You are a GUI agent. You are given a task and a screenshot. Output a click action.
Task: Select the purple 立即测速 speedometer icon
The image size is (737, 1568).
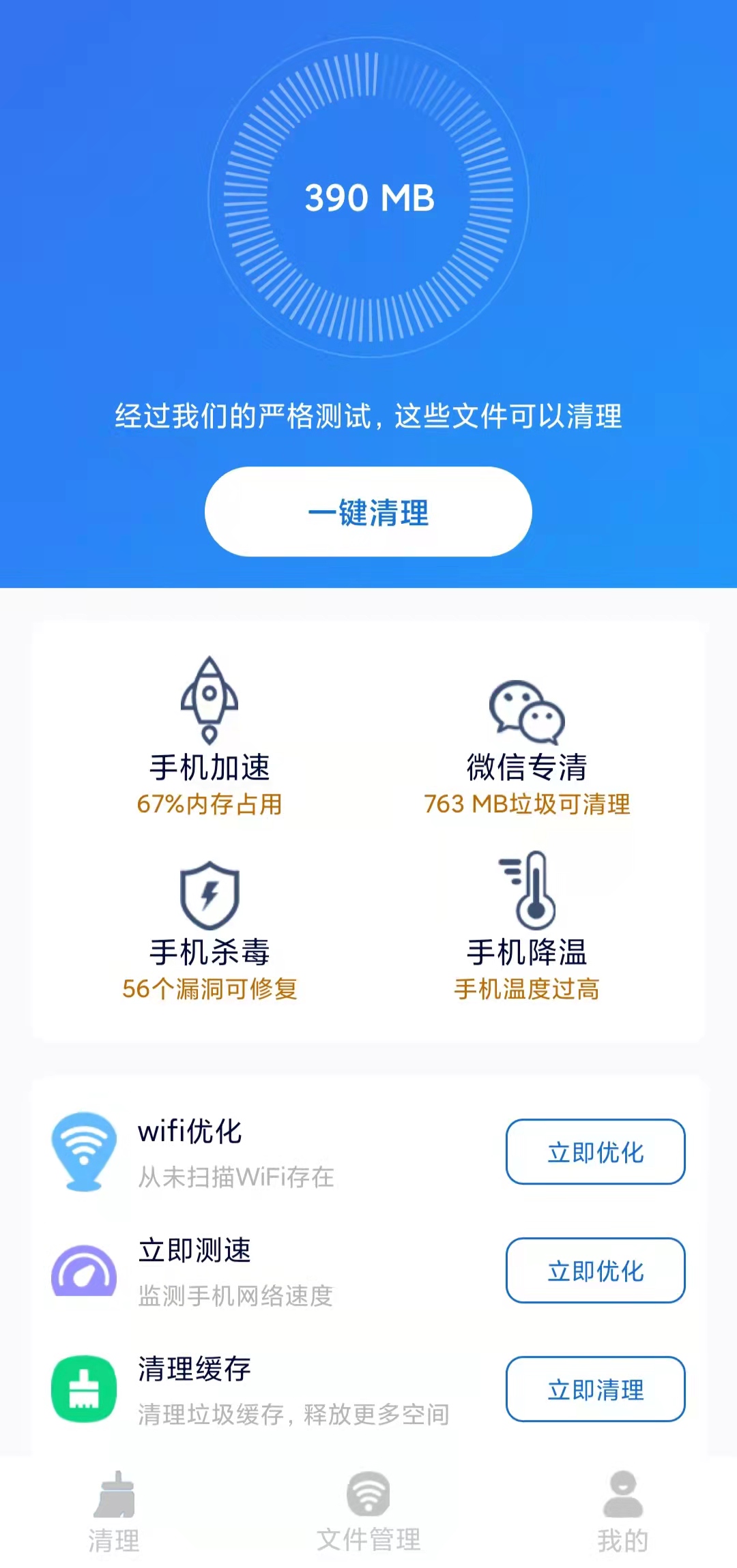pyautogui.click(x=84, y=1269)
